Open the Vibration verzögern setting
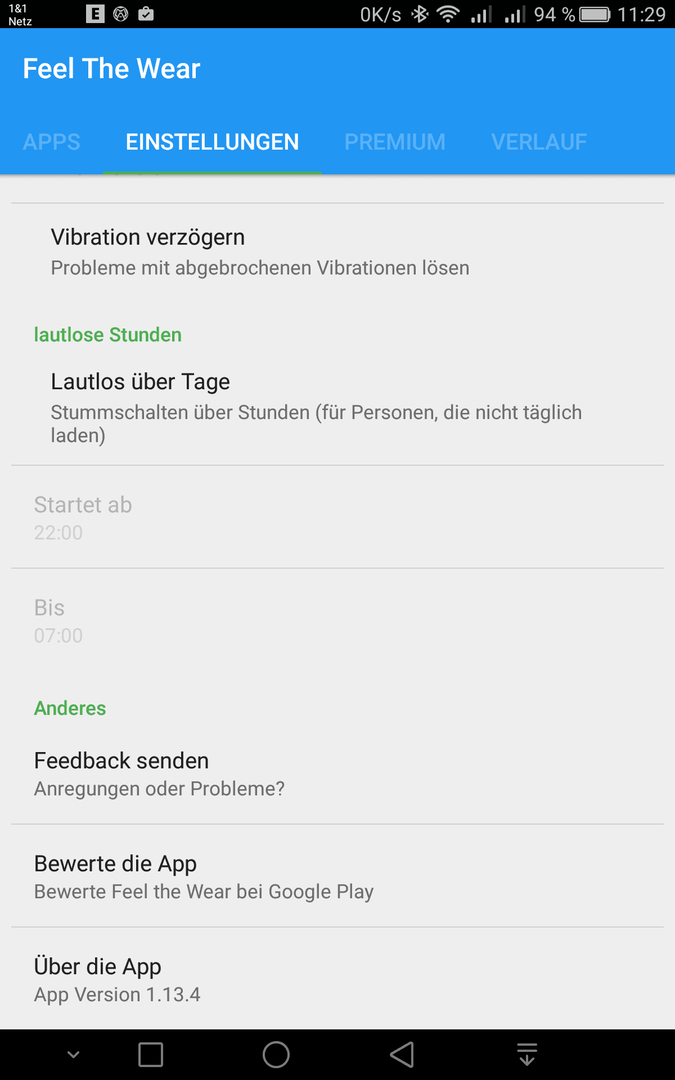 click(x=338, y=252)
